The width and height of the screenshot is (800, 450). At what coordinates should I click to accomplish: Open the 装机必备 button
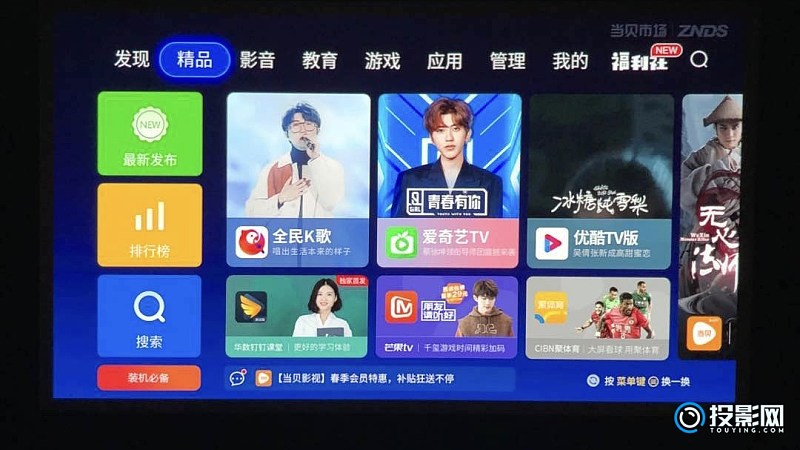[150, 378]
